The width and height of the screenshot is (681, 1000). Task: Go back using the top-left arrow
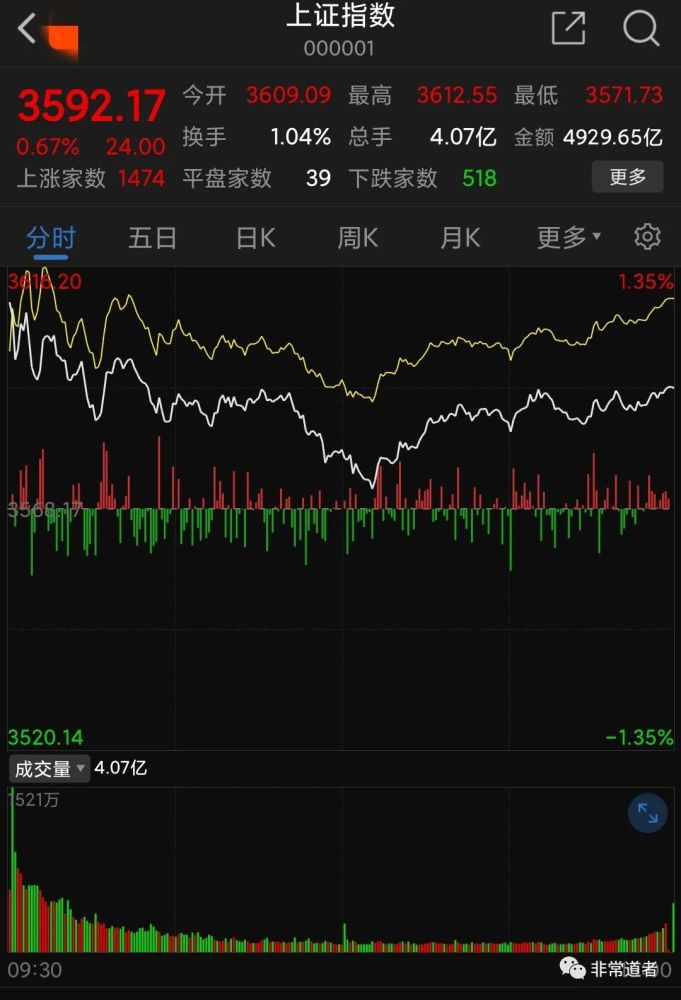click(28, 29)
